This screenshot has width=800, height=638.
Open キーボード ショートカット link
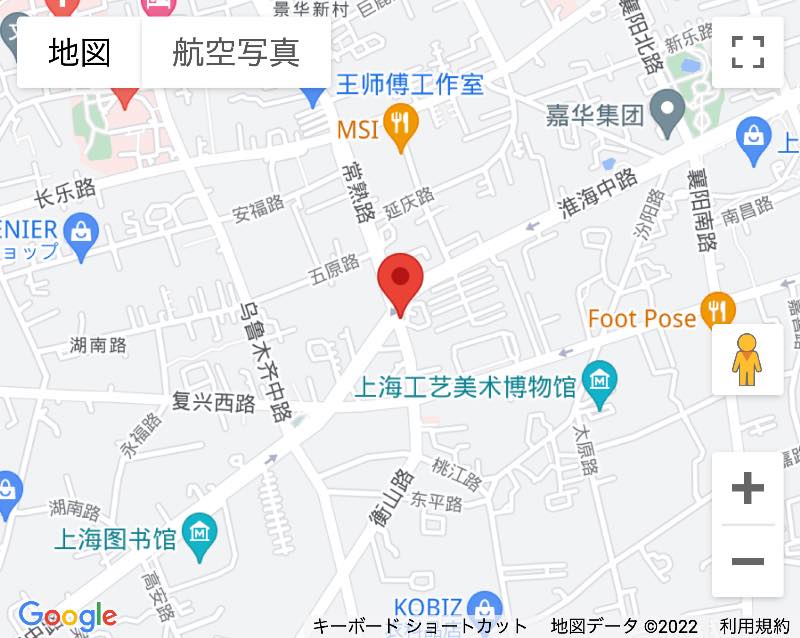tap(420, 627)
